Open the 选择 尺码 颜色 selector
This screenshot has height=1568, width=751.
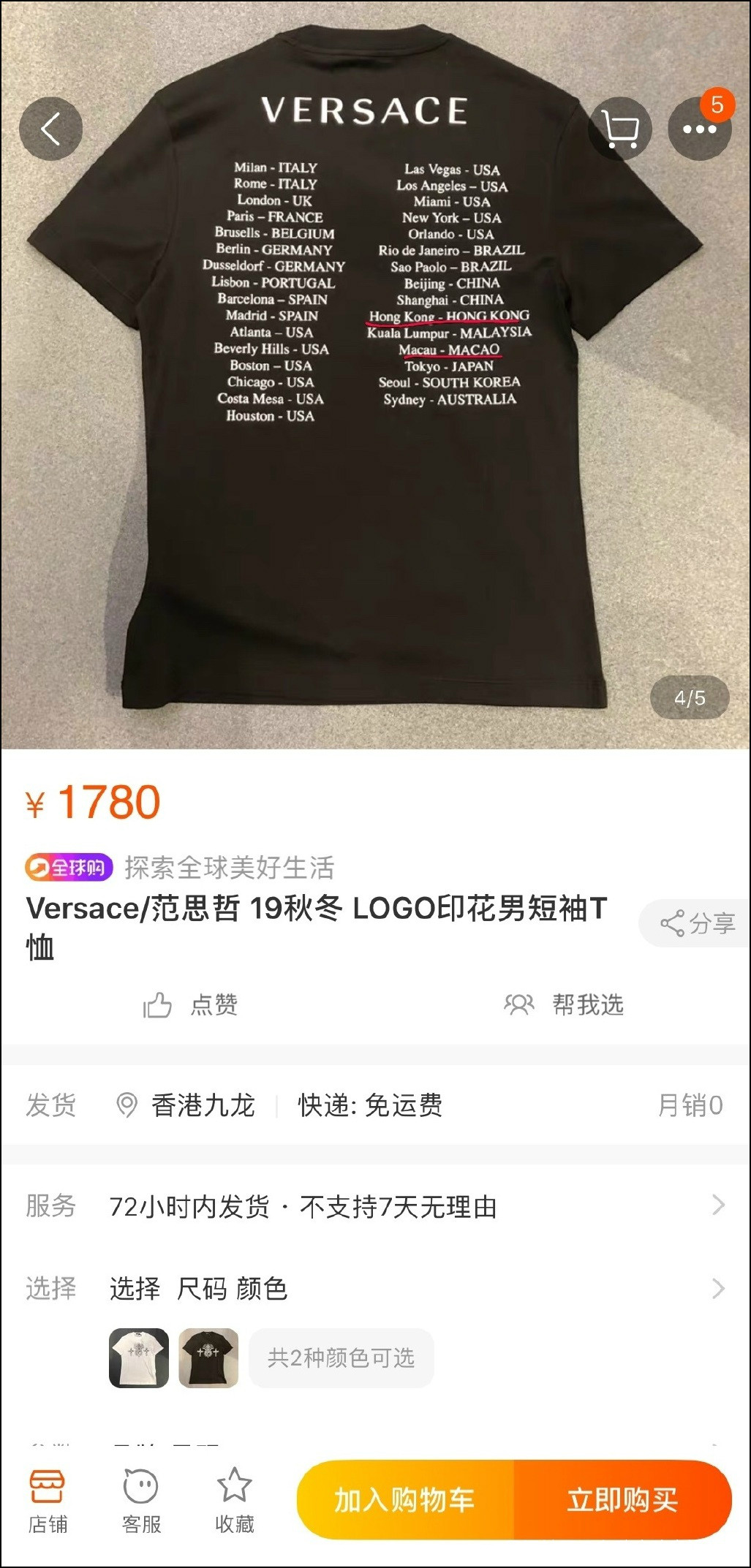coord(375,1289)
